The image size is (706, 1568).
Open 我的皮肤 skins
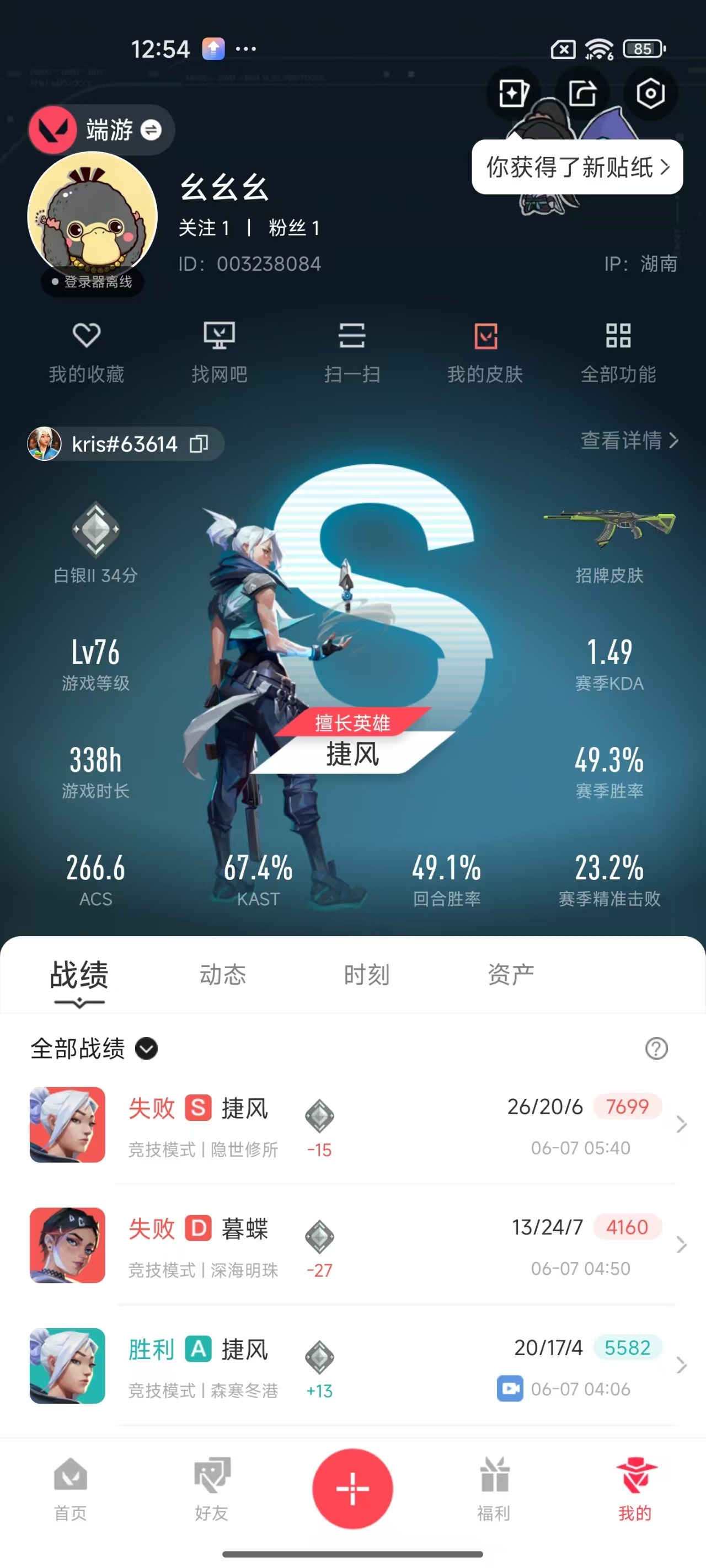tap(485, 352)
